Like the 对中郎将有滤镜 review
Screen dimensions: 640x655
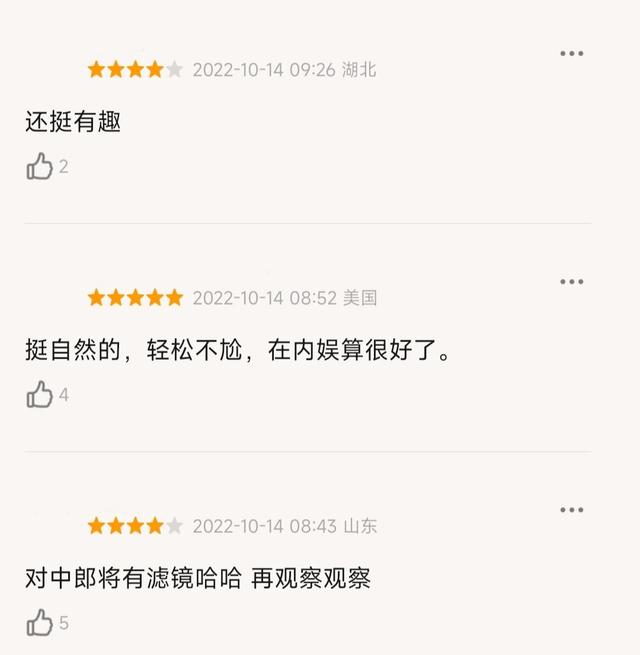coord(40,623)
